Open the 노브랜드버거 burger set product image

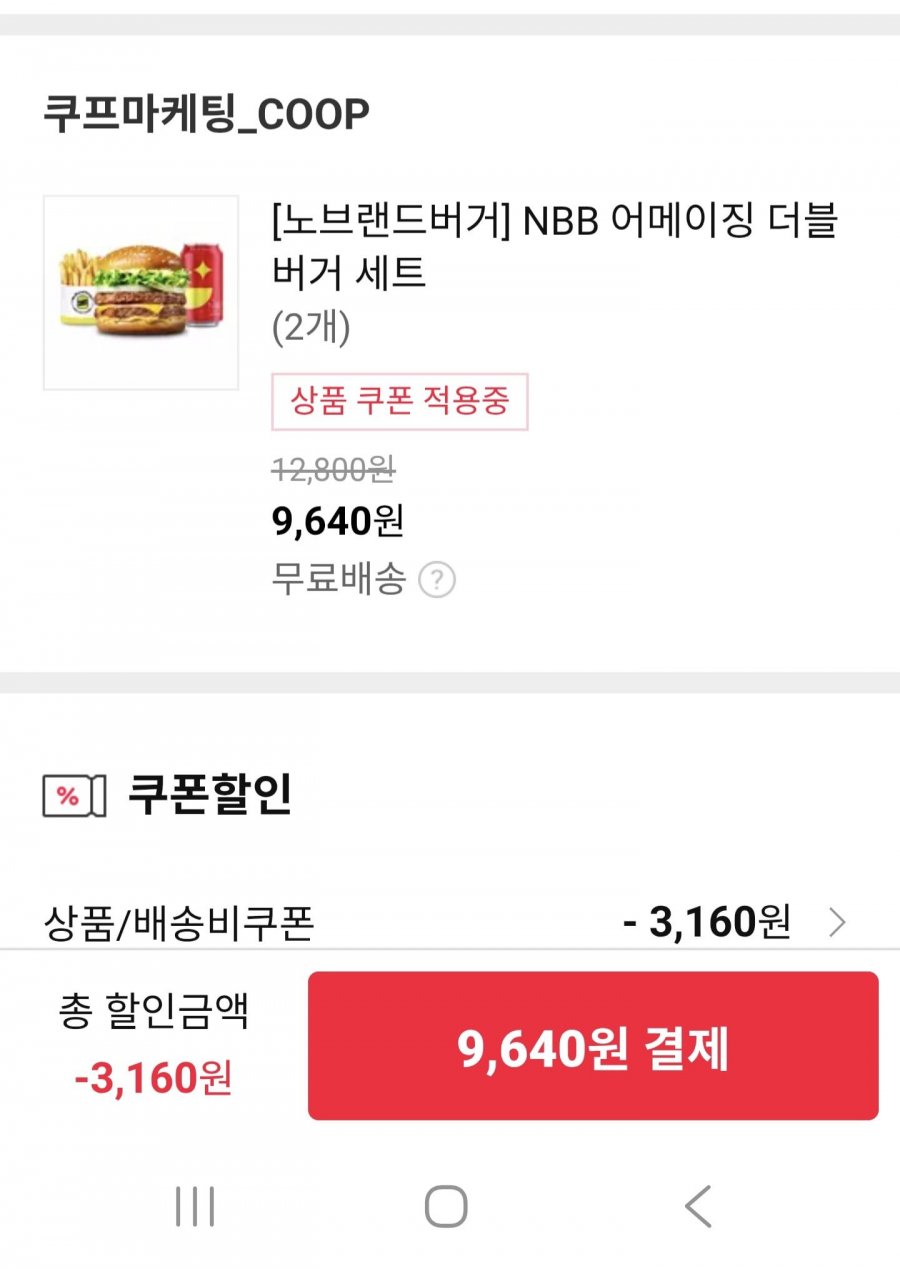[141, 292]
